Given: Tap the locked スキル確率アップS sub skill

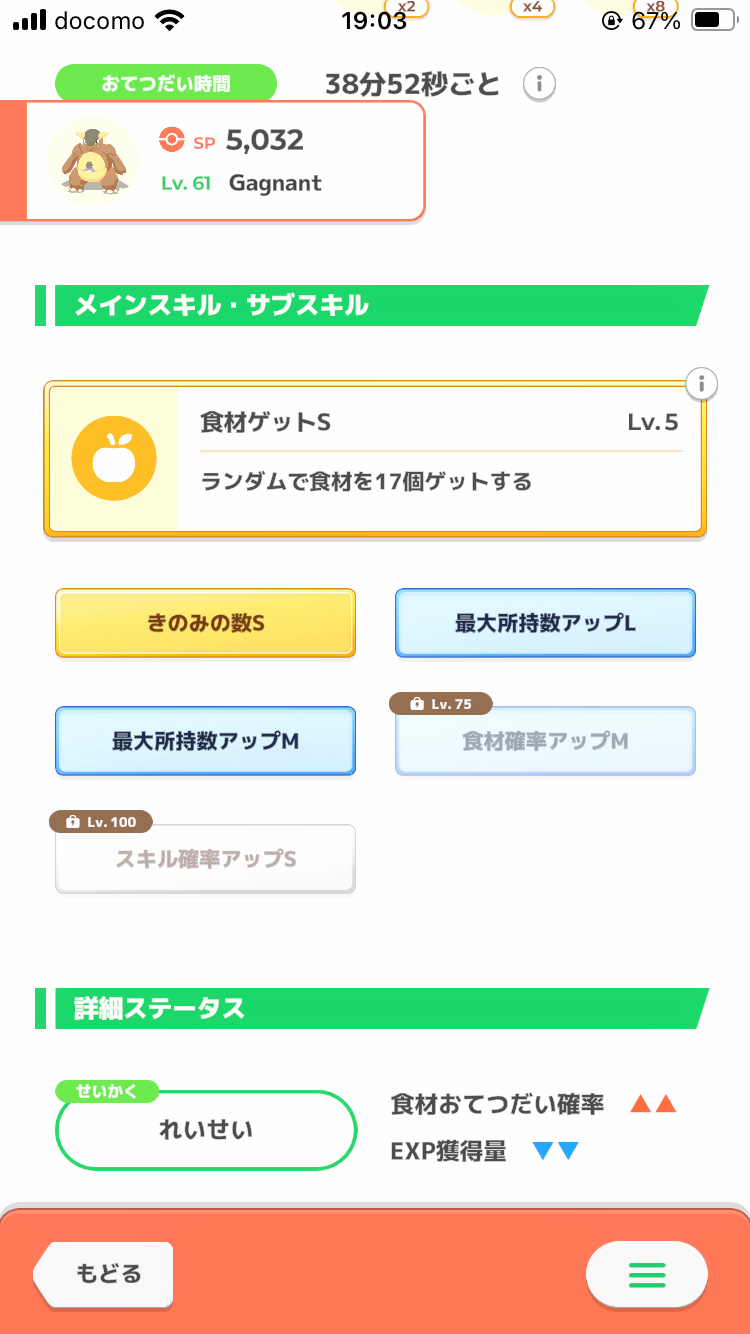Looking at the screenshot, I should (x=205, y=859).
